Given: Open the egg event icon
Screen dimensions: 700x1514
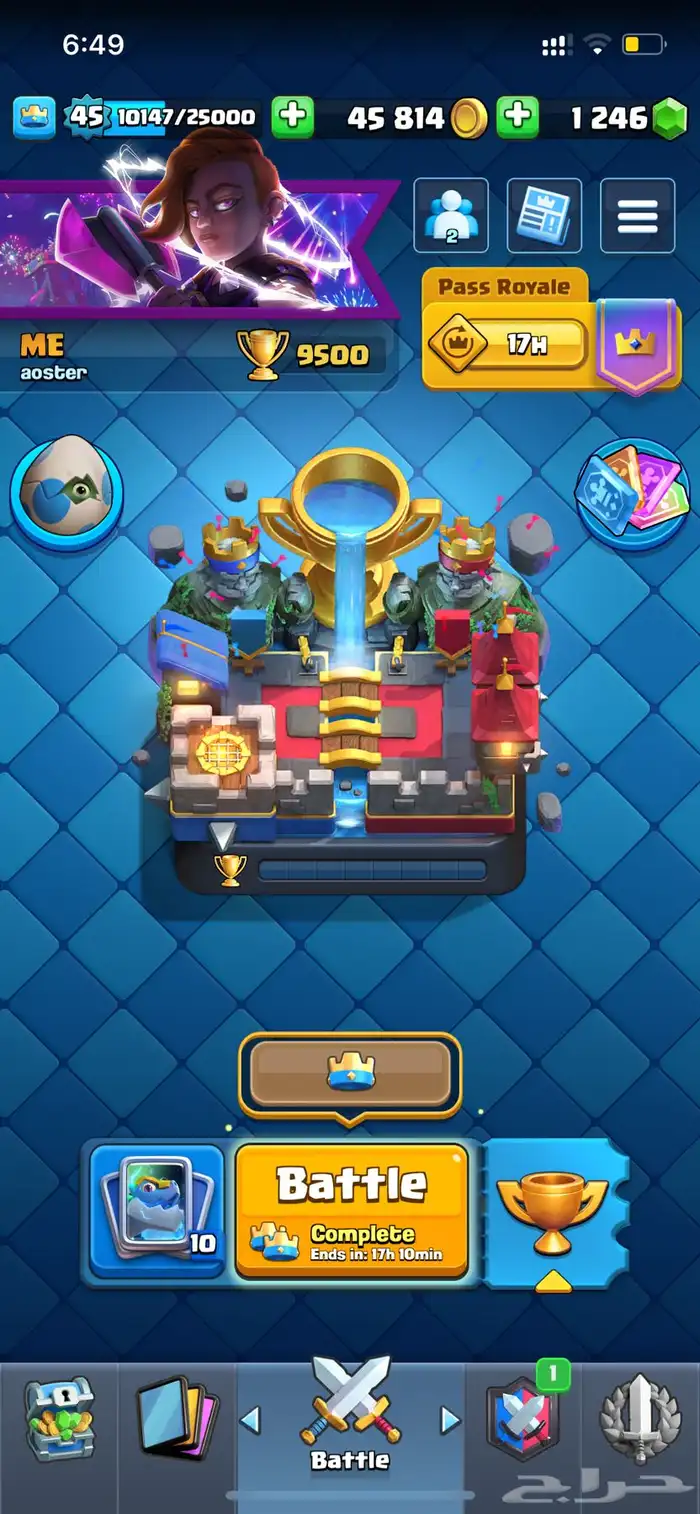Looking at the screenshot, I should click(x=66, y=490).
